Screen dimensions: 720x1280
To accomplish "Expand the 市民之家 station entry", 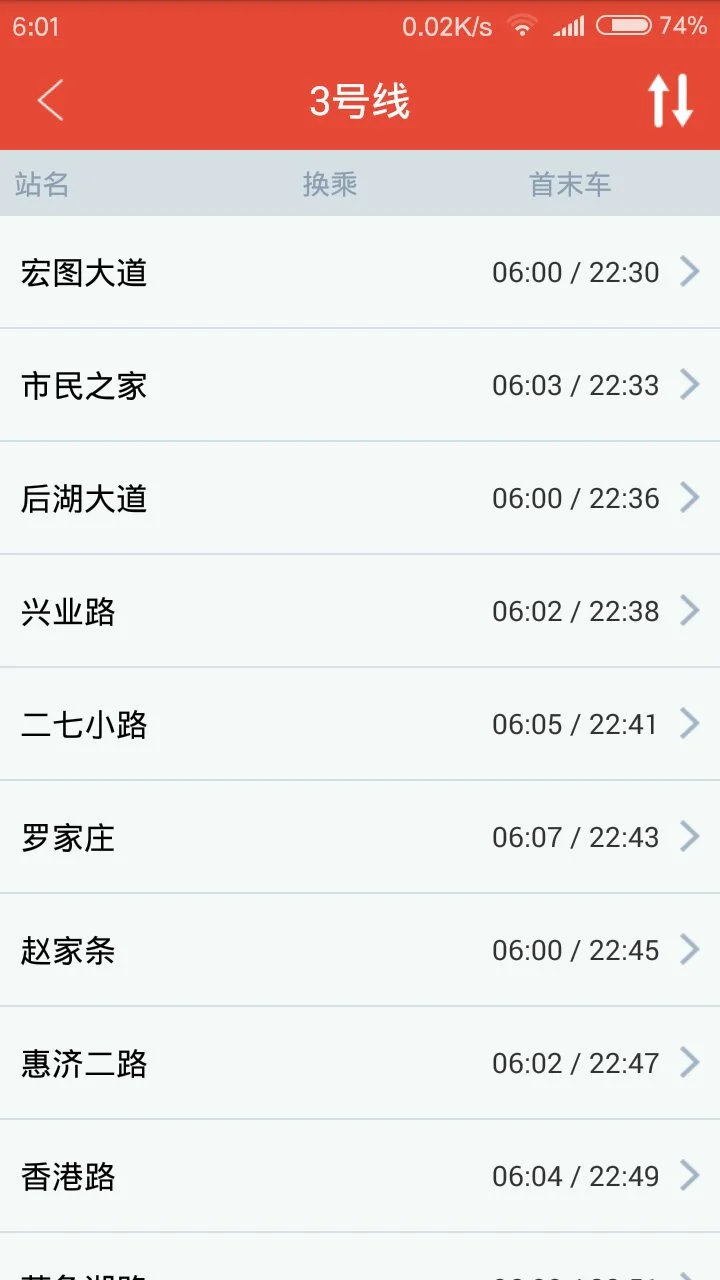I will pyautogui.click(x=691, y=384).
